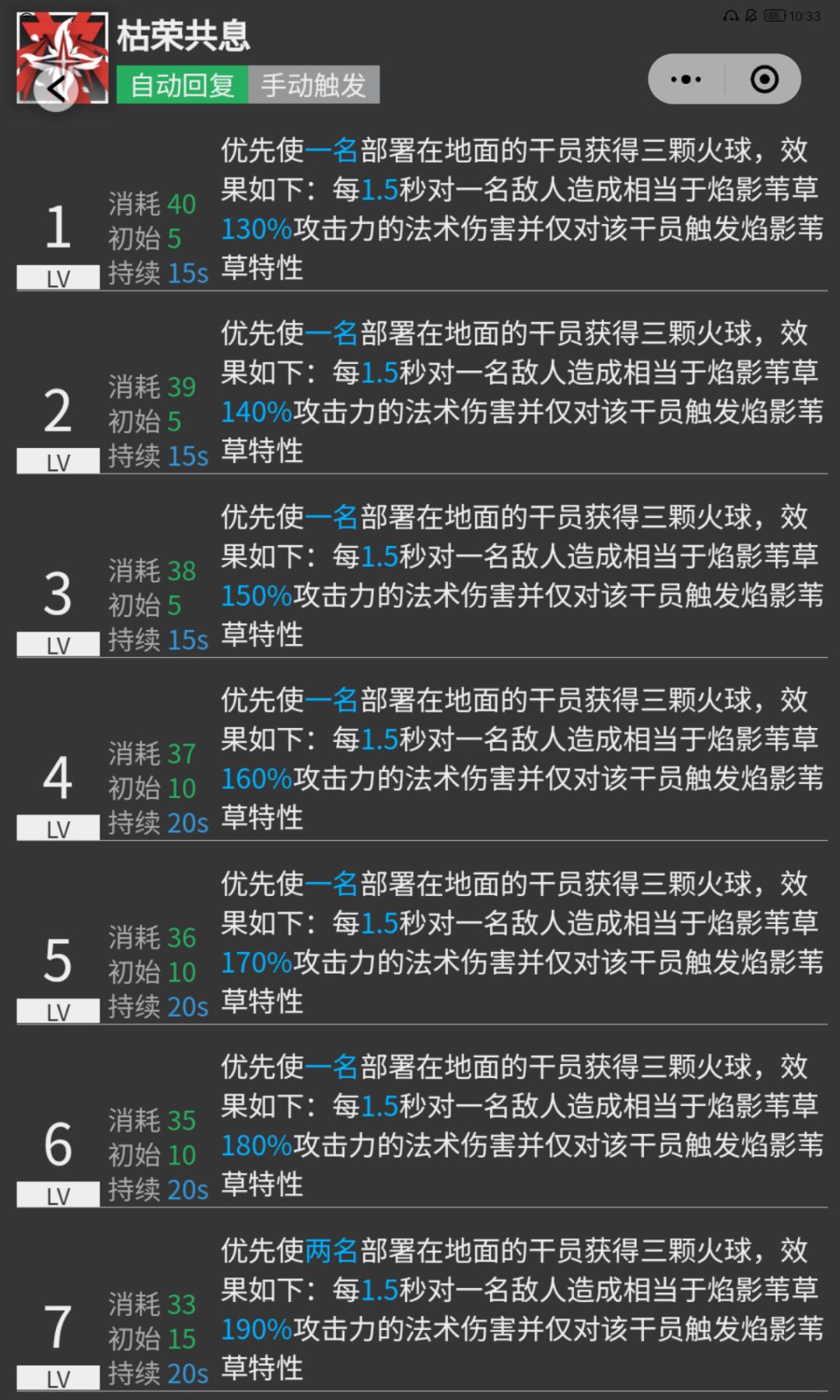Tap the back arrow over the skill icon

click(54, 89)
